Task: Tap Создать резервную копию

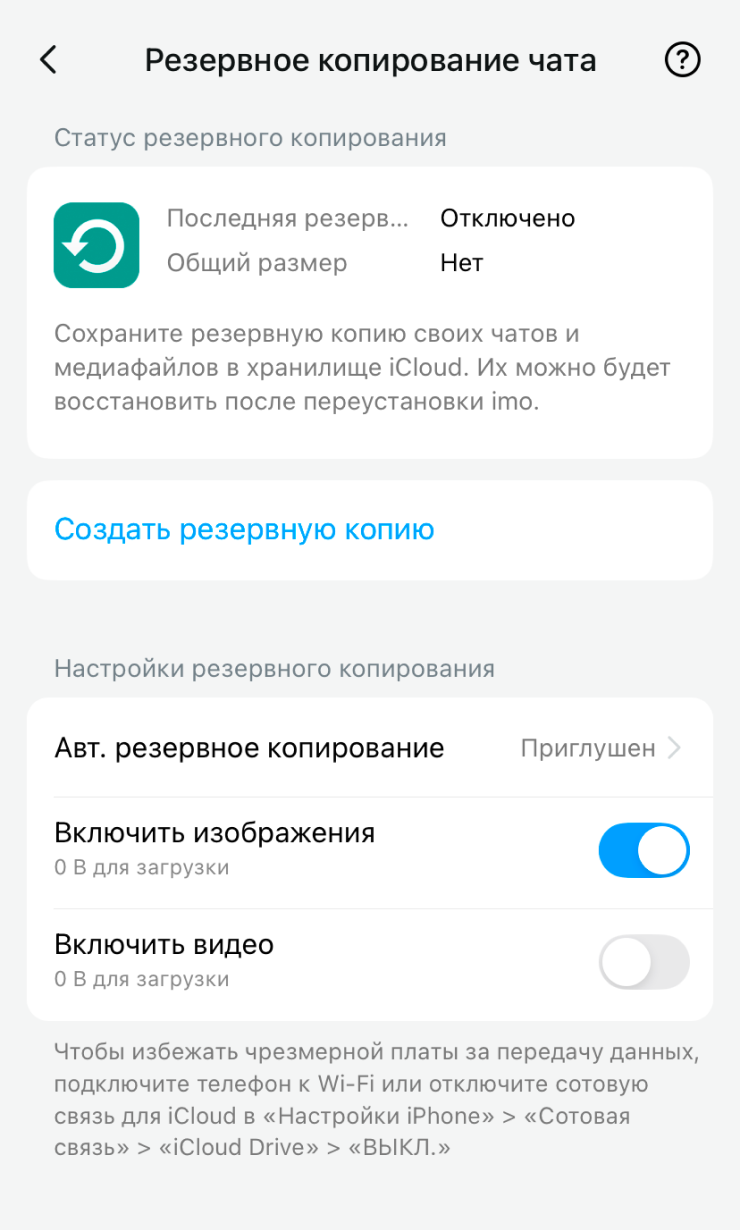Action: point(244,529)
